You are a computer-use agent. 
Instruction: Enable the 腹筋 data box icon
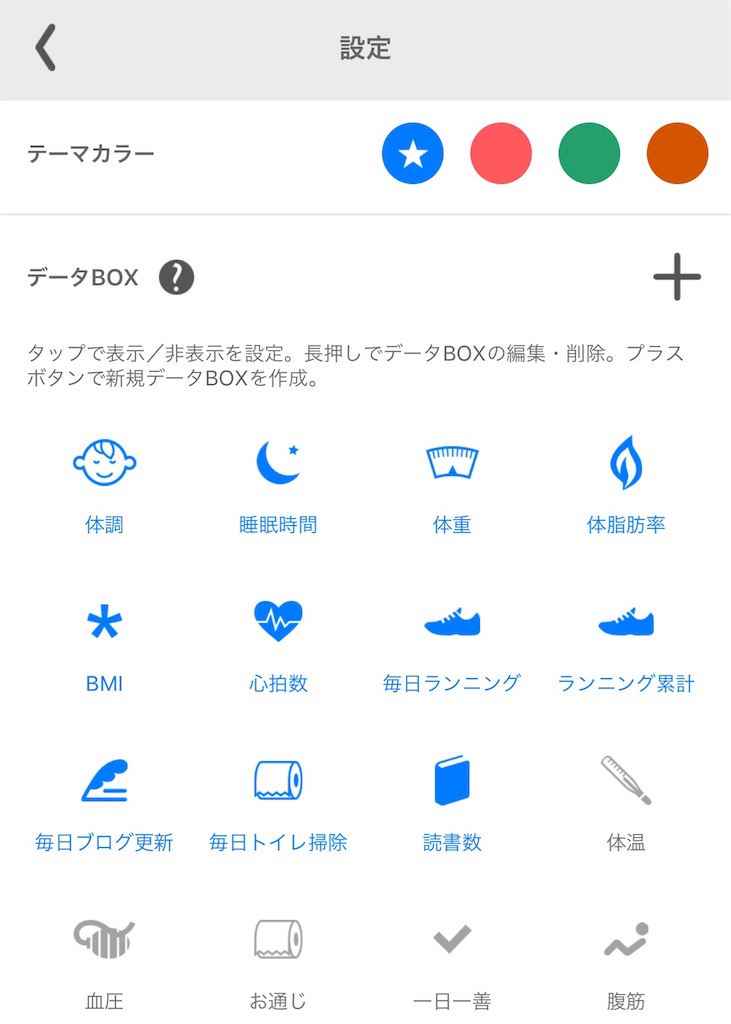point(625,940)
